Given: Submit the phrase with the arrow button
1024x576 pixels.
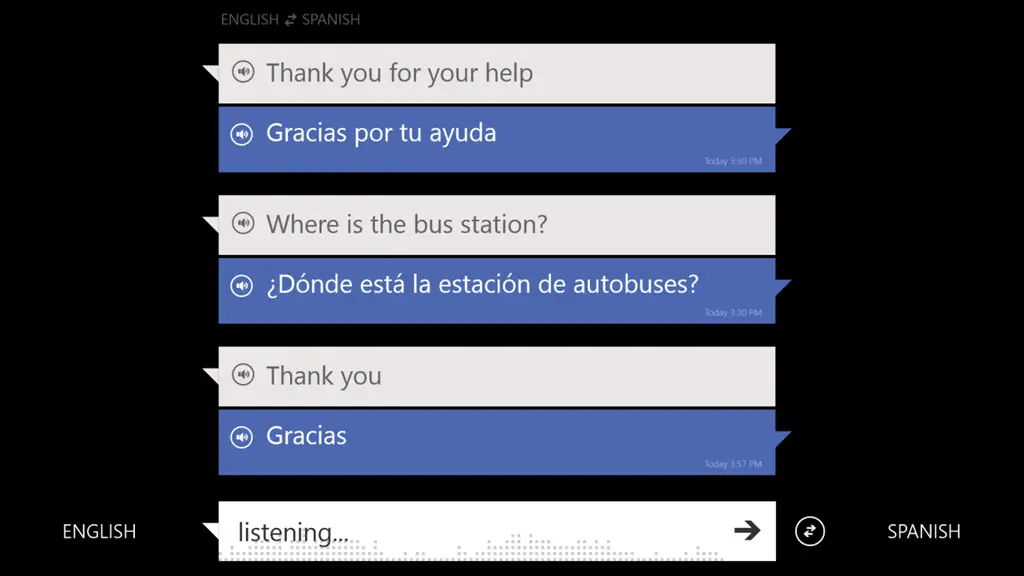Looking at the screenshot, I should [747, 531].
